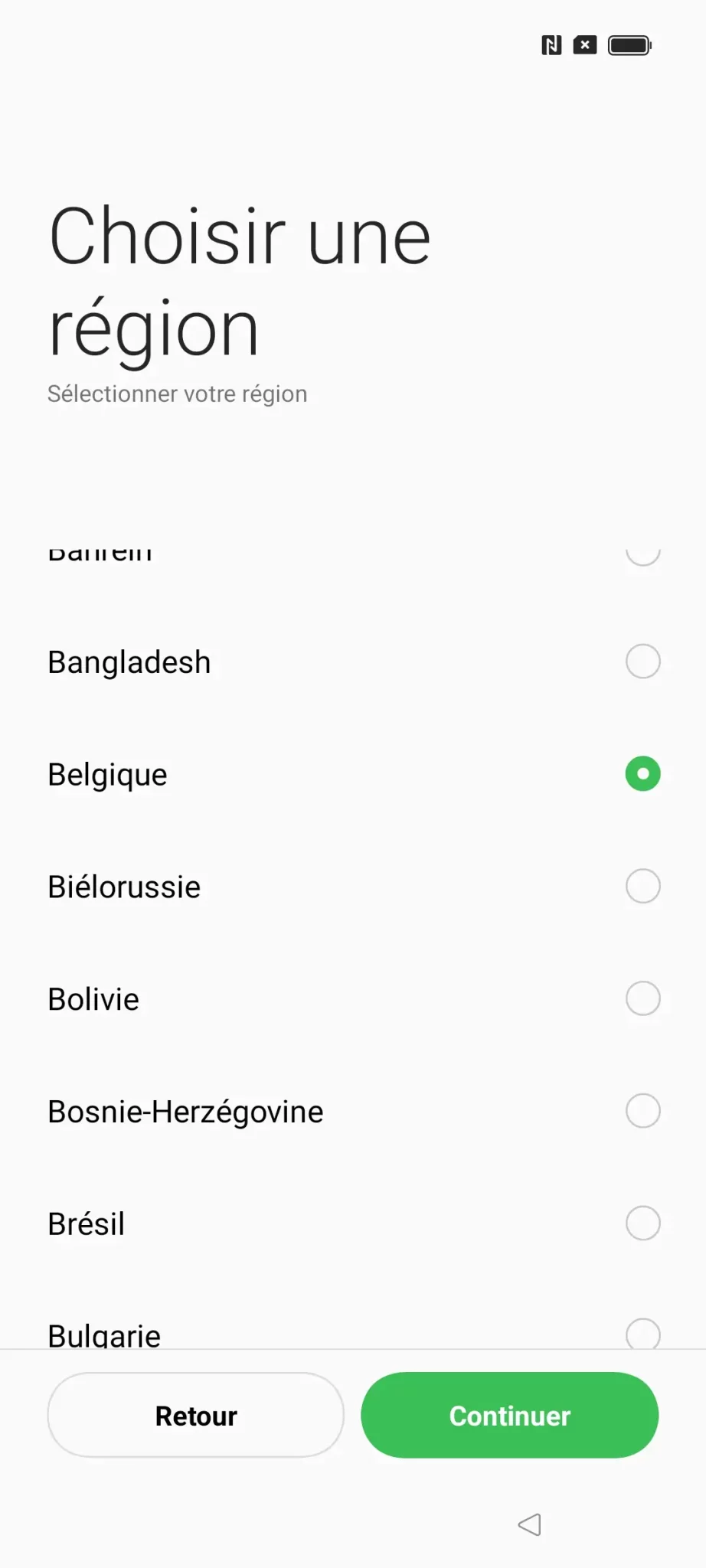The height and width of the screenshot is (1568, 706).
Task: Tap the Retour button
Action: [x=196, y=1415]
